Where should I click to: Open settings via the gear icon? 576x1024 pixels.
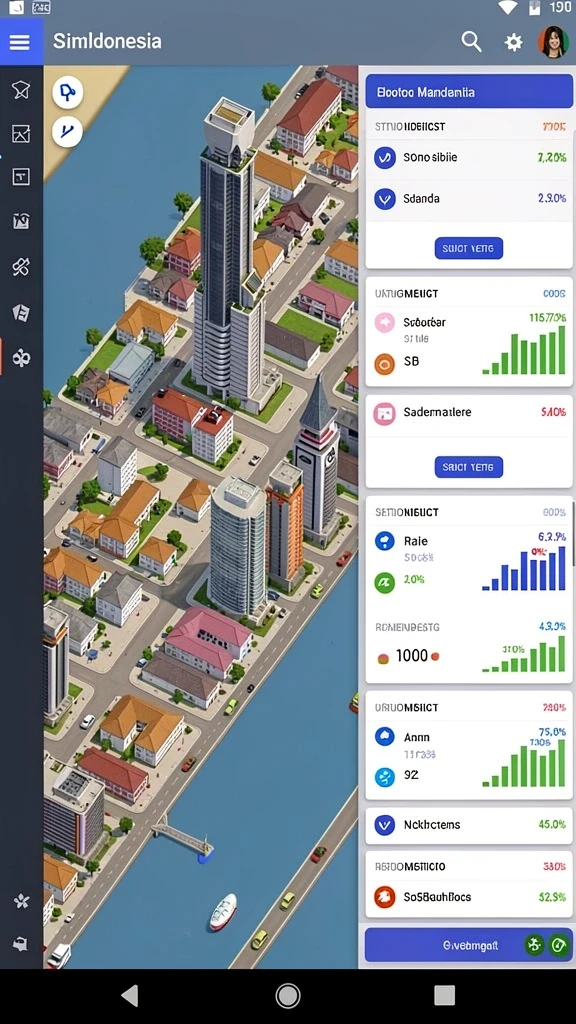tap(513, 42)
